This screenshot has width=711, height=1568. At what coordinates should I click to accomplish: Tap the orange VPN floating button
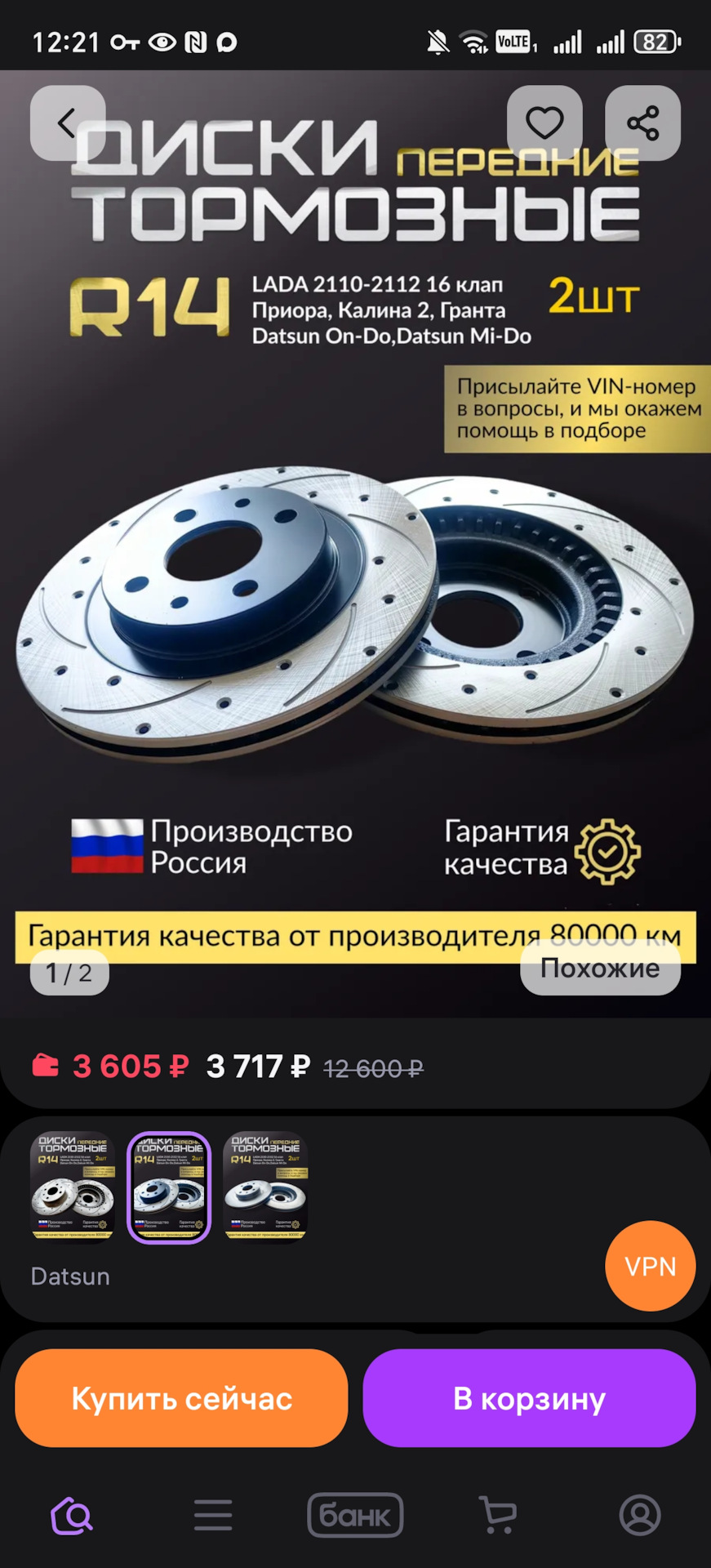tap(650, 1266)
